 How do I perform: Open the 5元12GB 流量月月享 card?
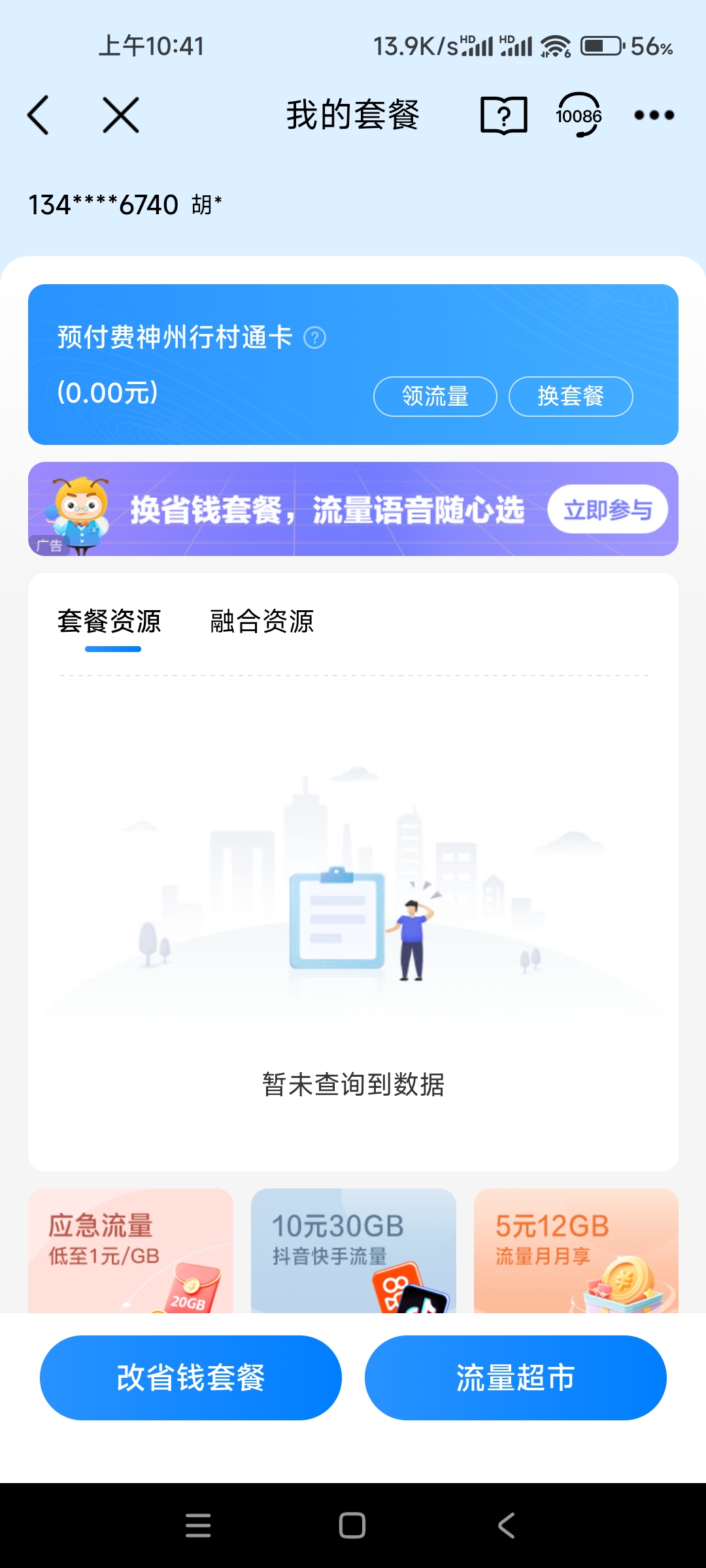click(x=576, y=1249)
